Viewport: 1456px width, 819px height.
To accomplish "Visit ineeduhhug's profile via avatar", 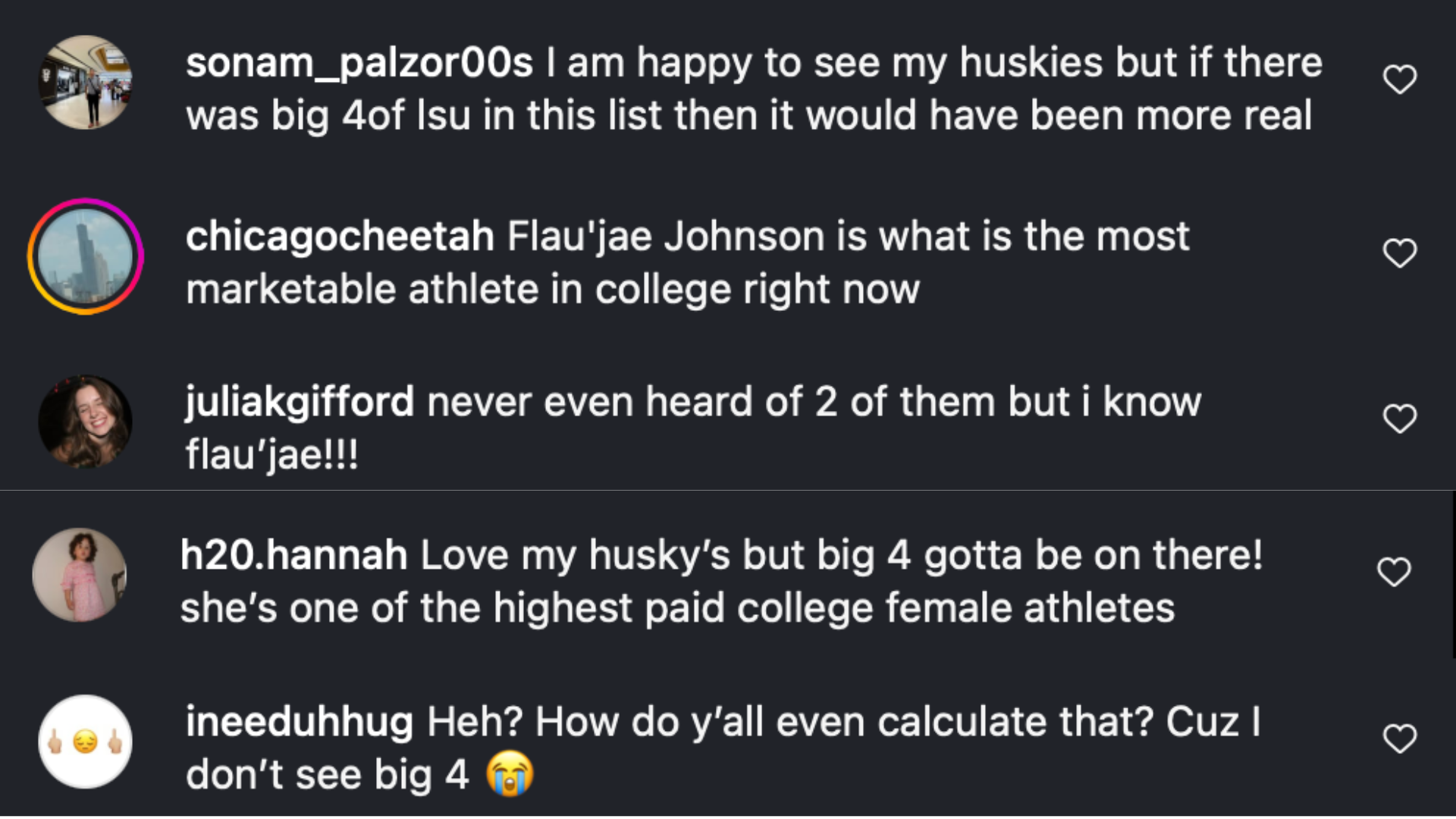I will tap(85, 742).
